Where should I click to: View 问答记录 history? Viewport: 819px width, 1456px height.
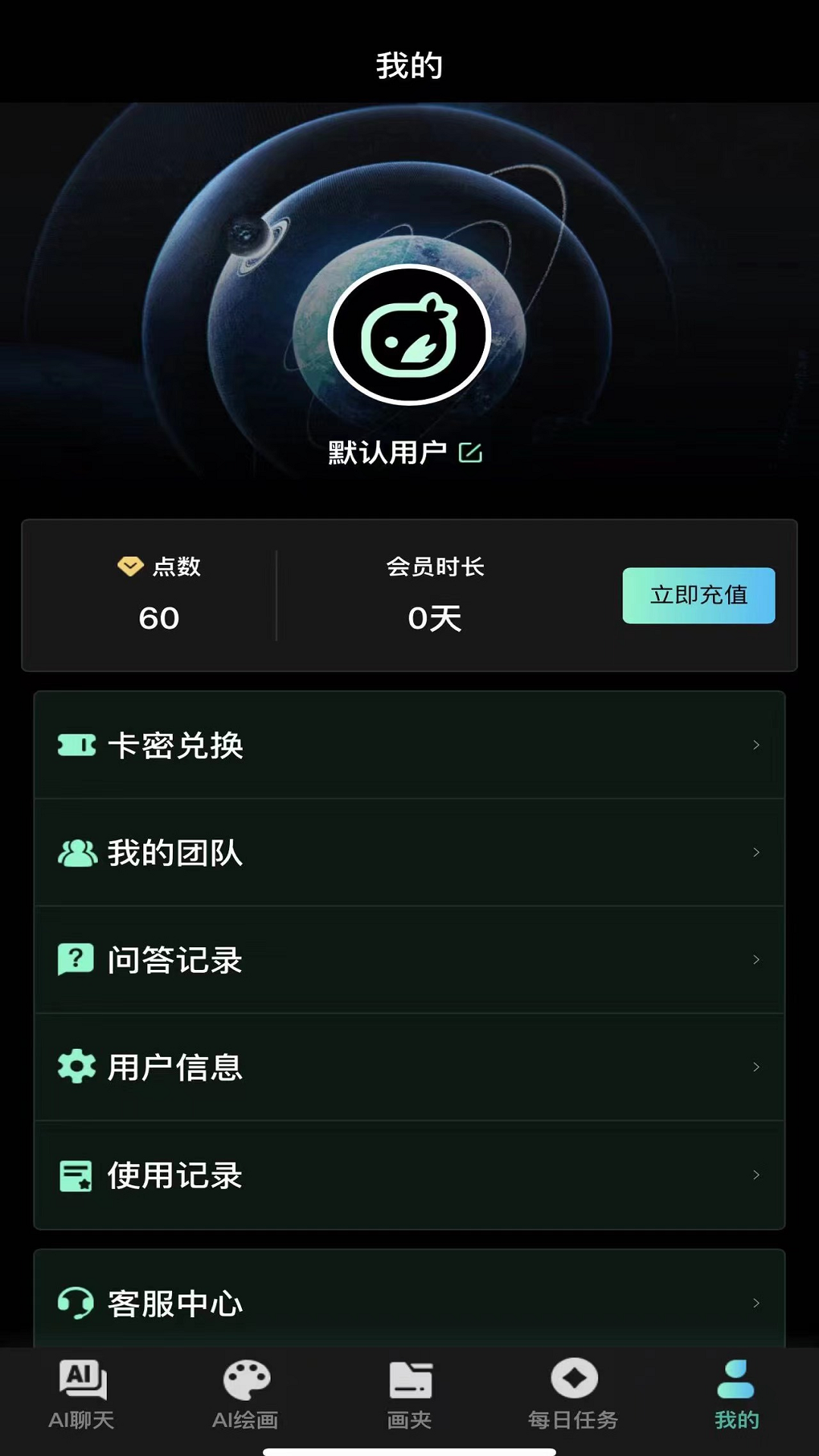coord(409,960)
